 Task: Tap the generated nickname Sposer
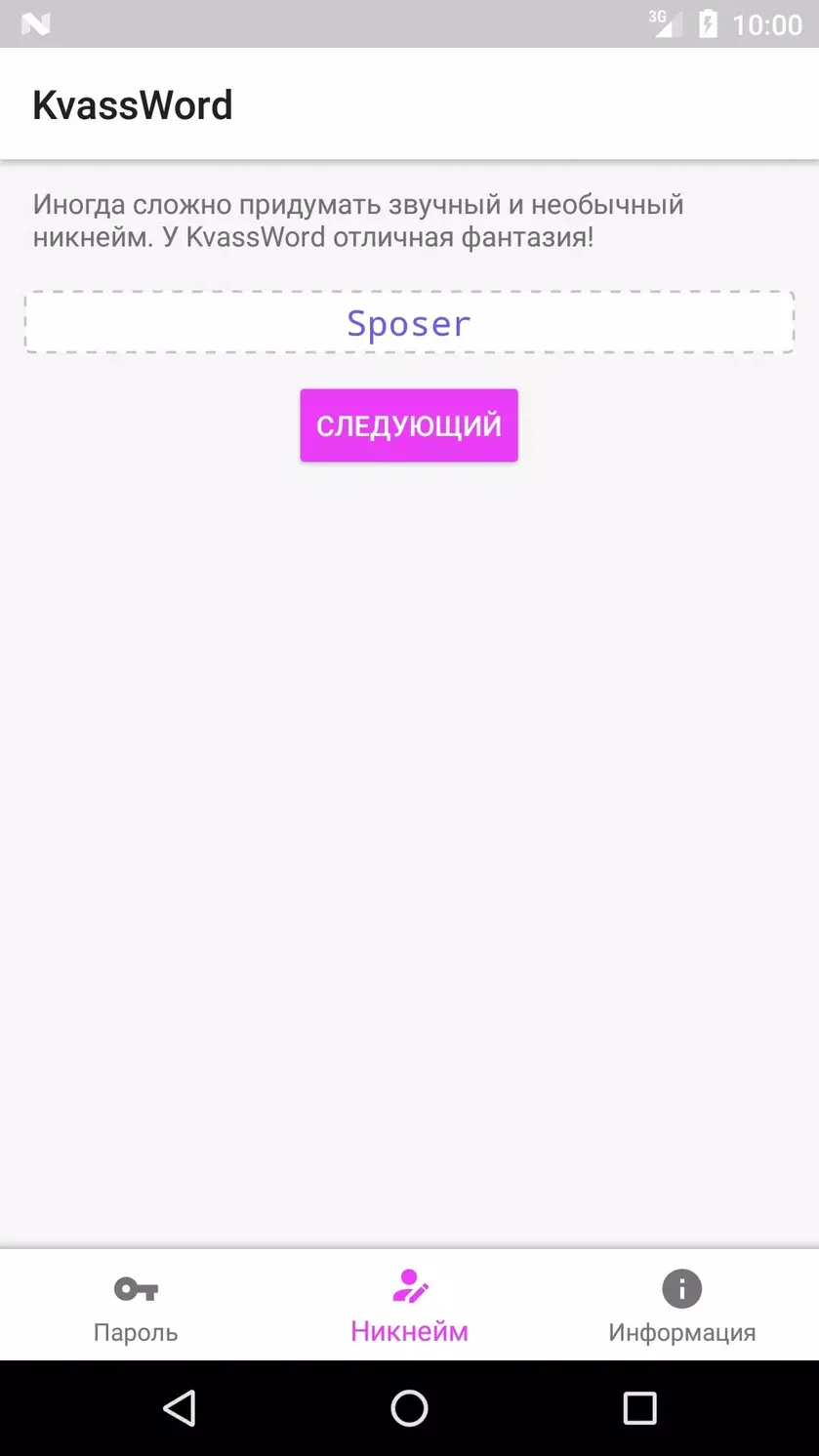tap(409, 322)
